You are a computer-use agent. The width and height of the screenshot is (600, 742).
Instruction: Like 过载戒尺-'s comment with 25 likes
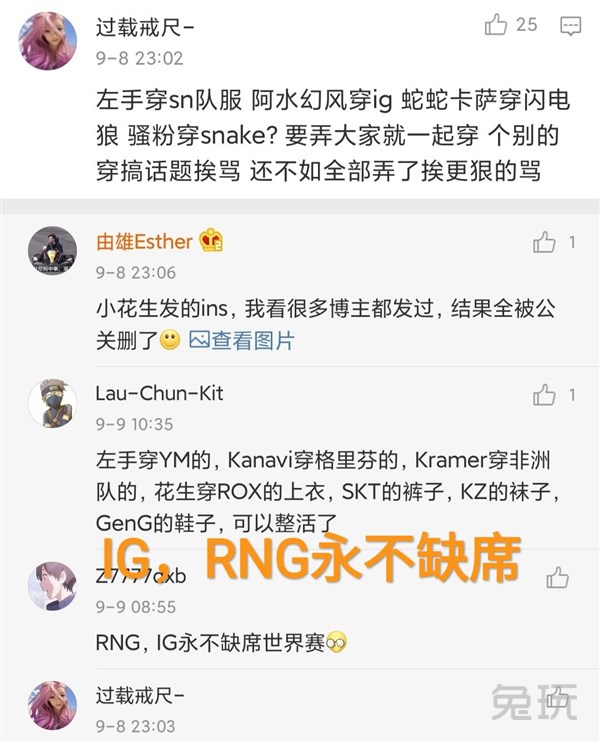[x=497, y=25]
